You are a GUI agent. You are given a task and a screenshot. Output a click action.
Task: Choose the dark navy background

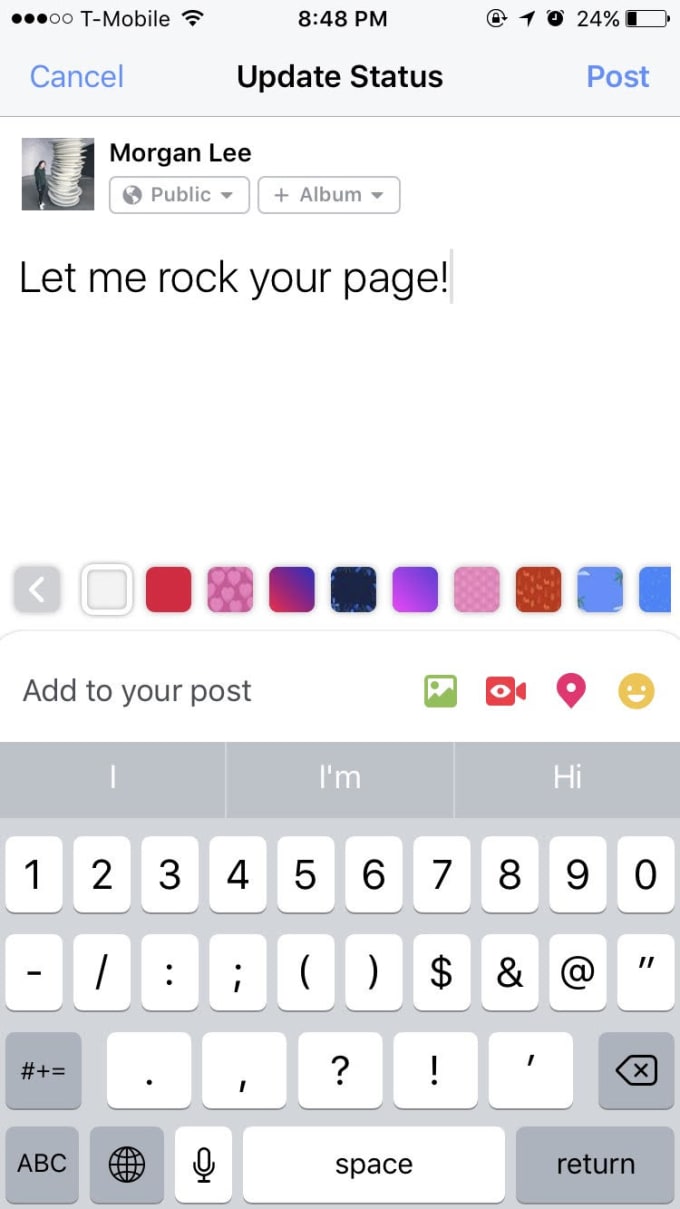point(353,590)
